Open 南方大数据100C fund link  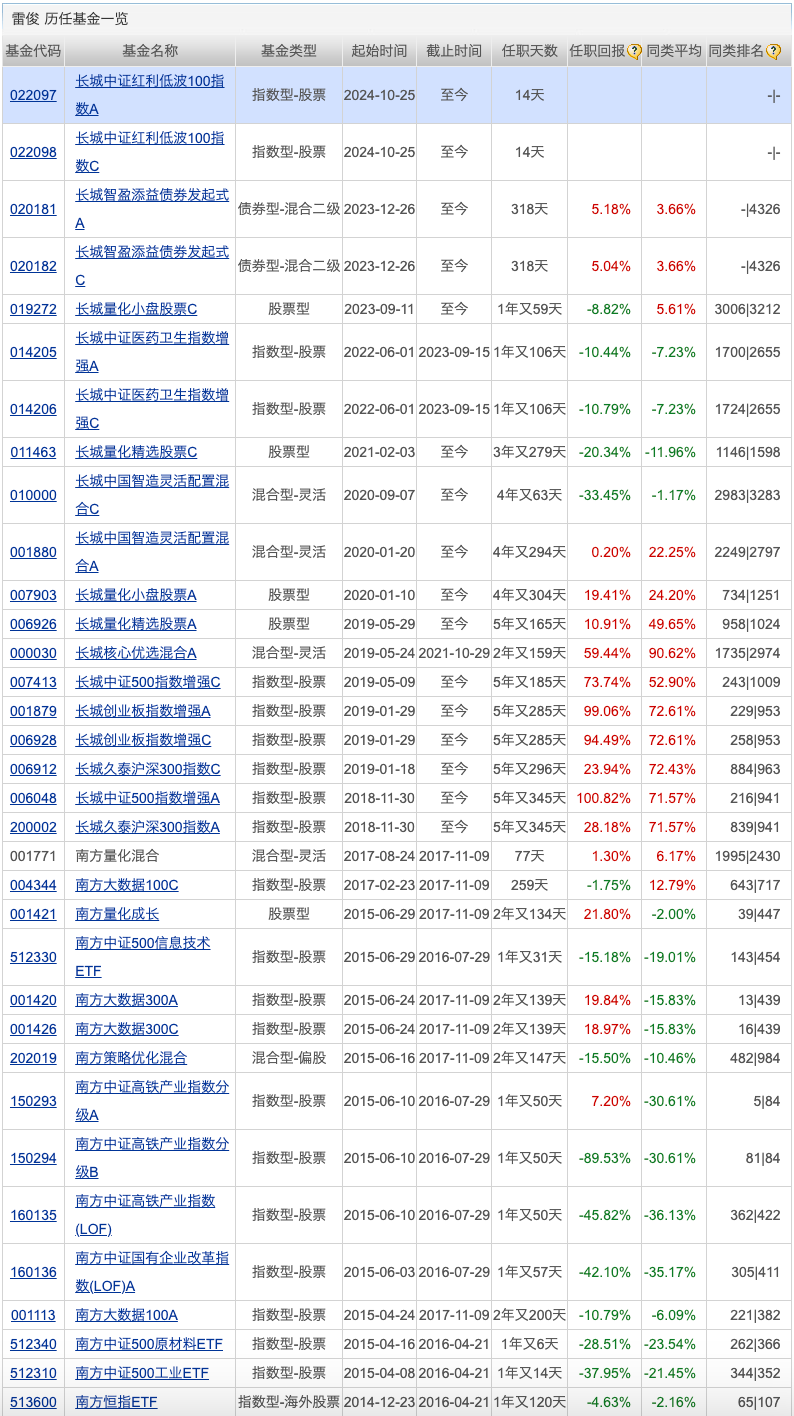[x=127, y=885]
